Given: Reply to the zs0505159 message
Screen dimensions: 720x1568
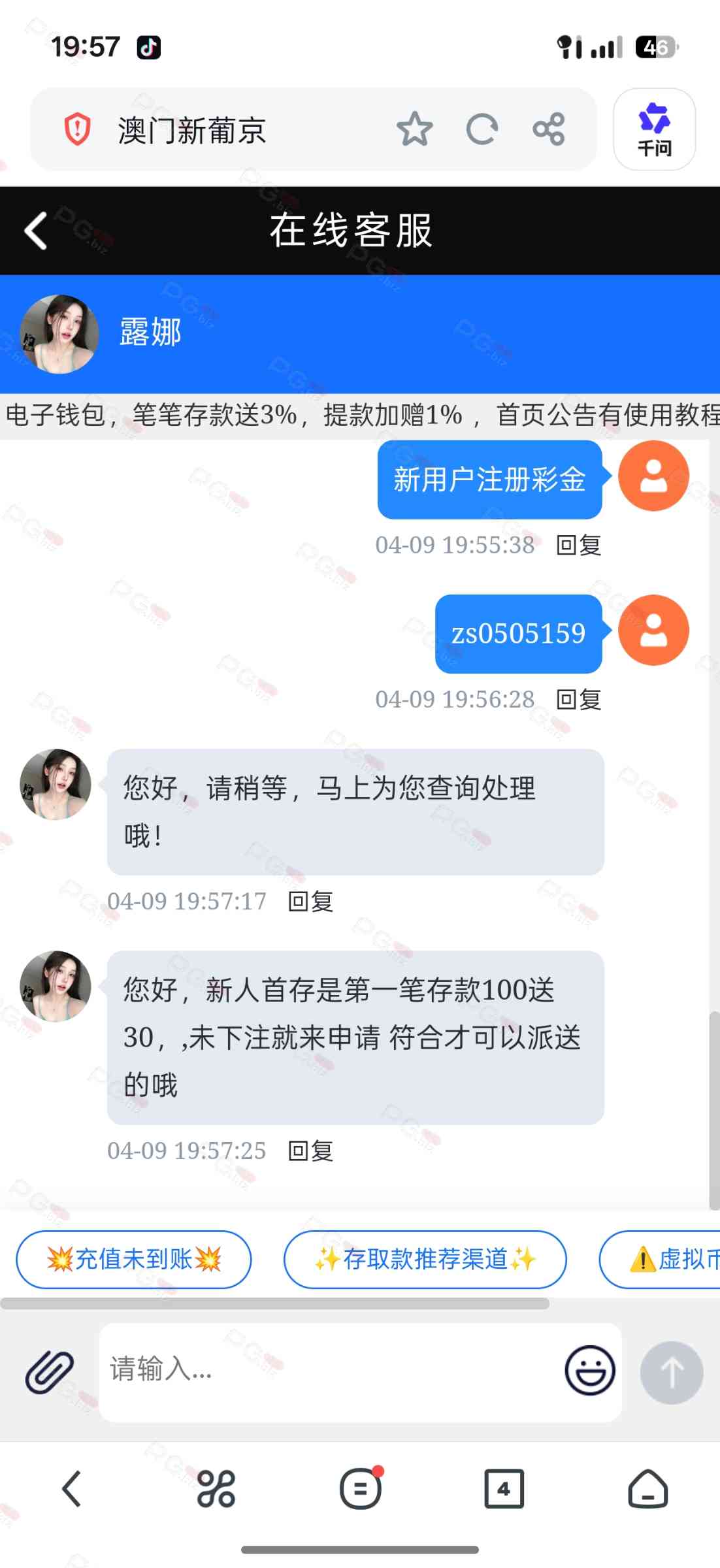Looking at the screenshot, I should pyautogui.click(x=578, y=700).
